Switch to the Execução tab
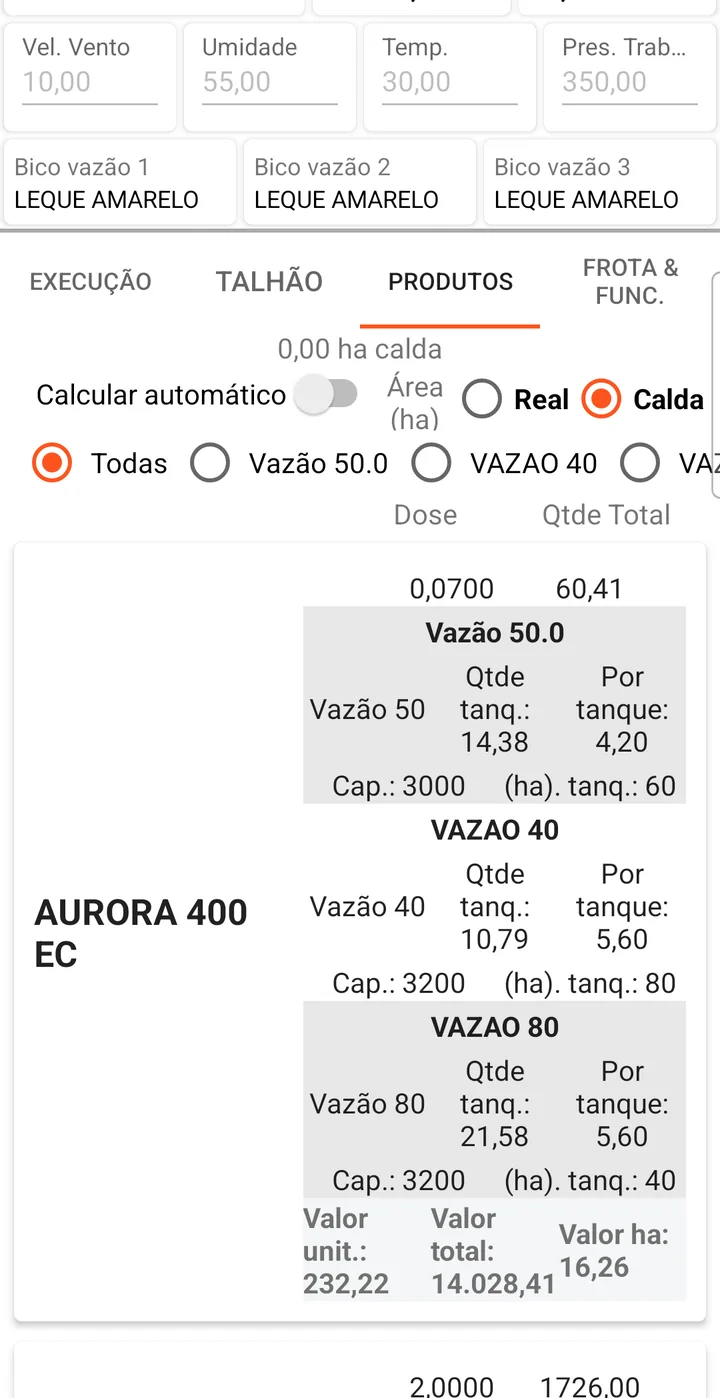The width and height of the screenshot is (720, 1398). tap(90, 282)
